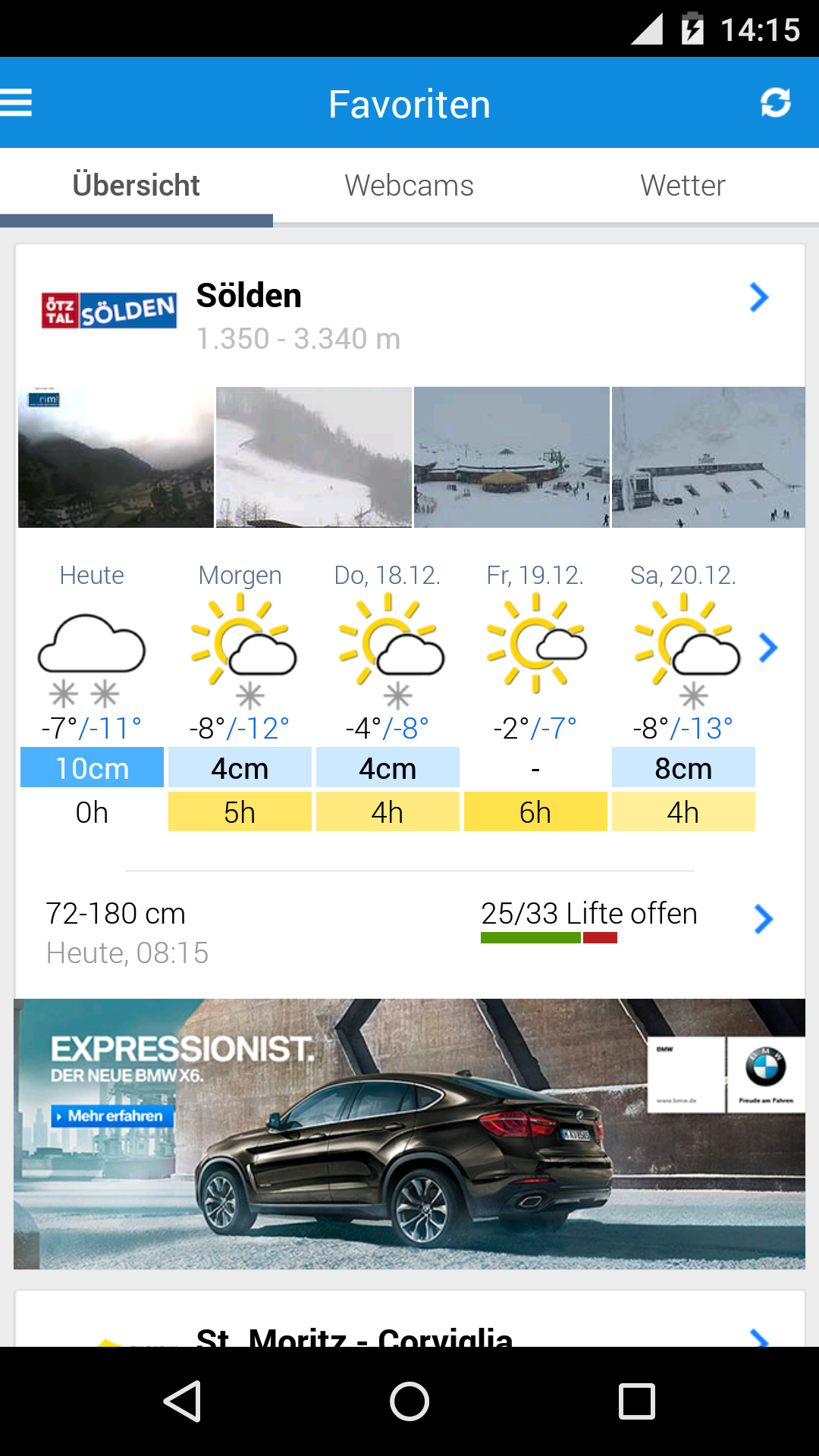Go back with the system back button

[x=182, y=1401]
